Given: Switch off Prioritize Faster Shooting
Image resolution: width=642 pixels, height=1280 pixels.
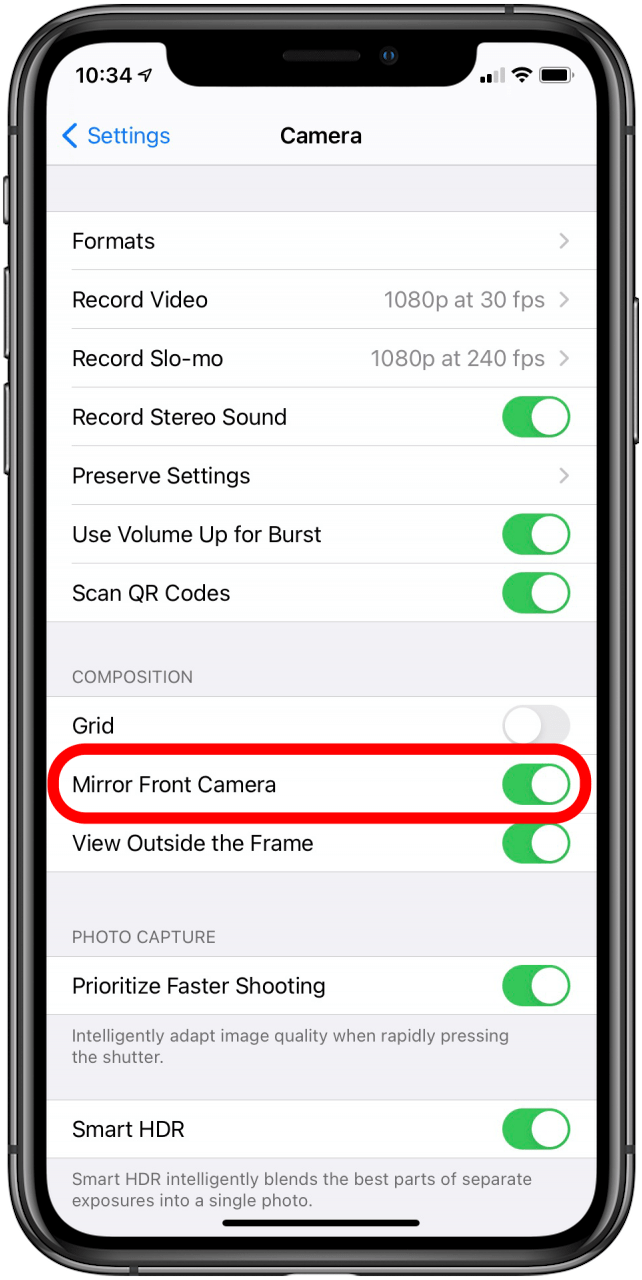Looking at the screenshot, I should pyautogui.click(x=535, y=986).
